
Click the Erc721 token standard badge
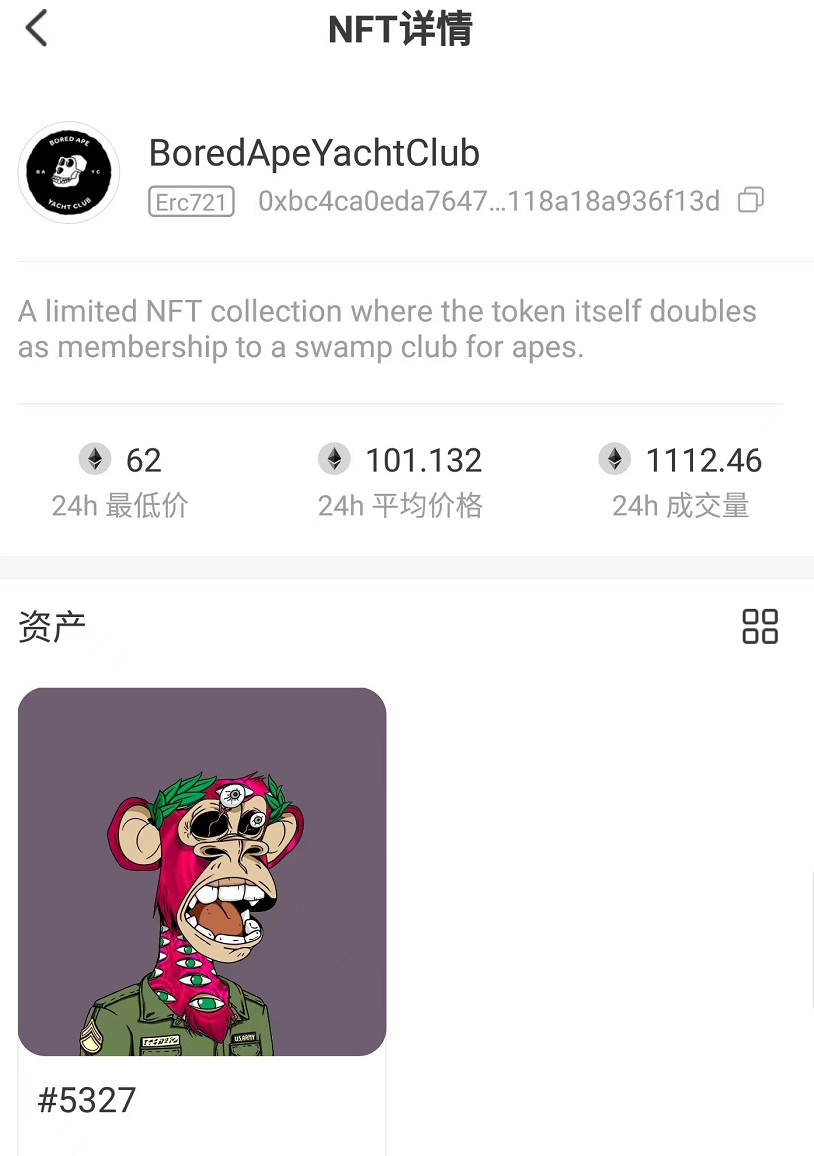(x=190, y=201)
